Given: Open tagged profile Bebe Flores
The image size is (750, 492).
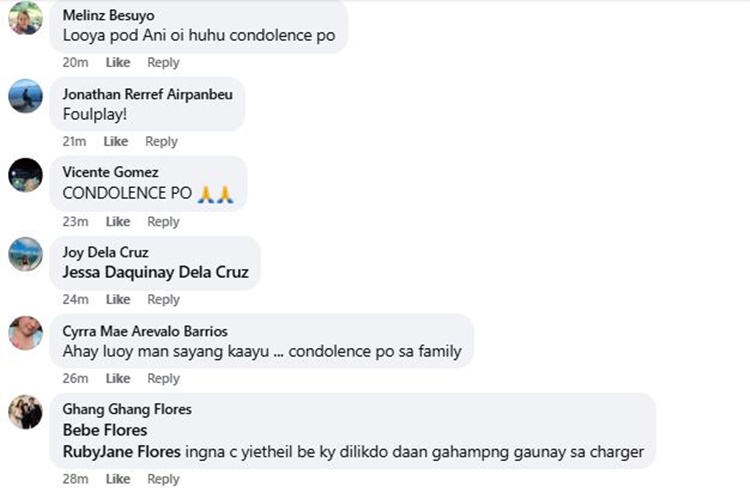Looking at the screenshot, I should coord(105,430).
